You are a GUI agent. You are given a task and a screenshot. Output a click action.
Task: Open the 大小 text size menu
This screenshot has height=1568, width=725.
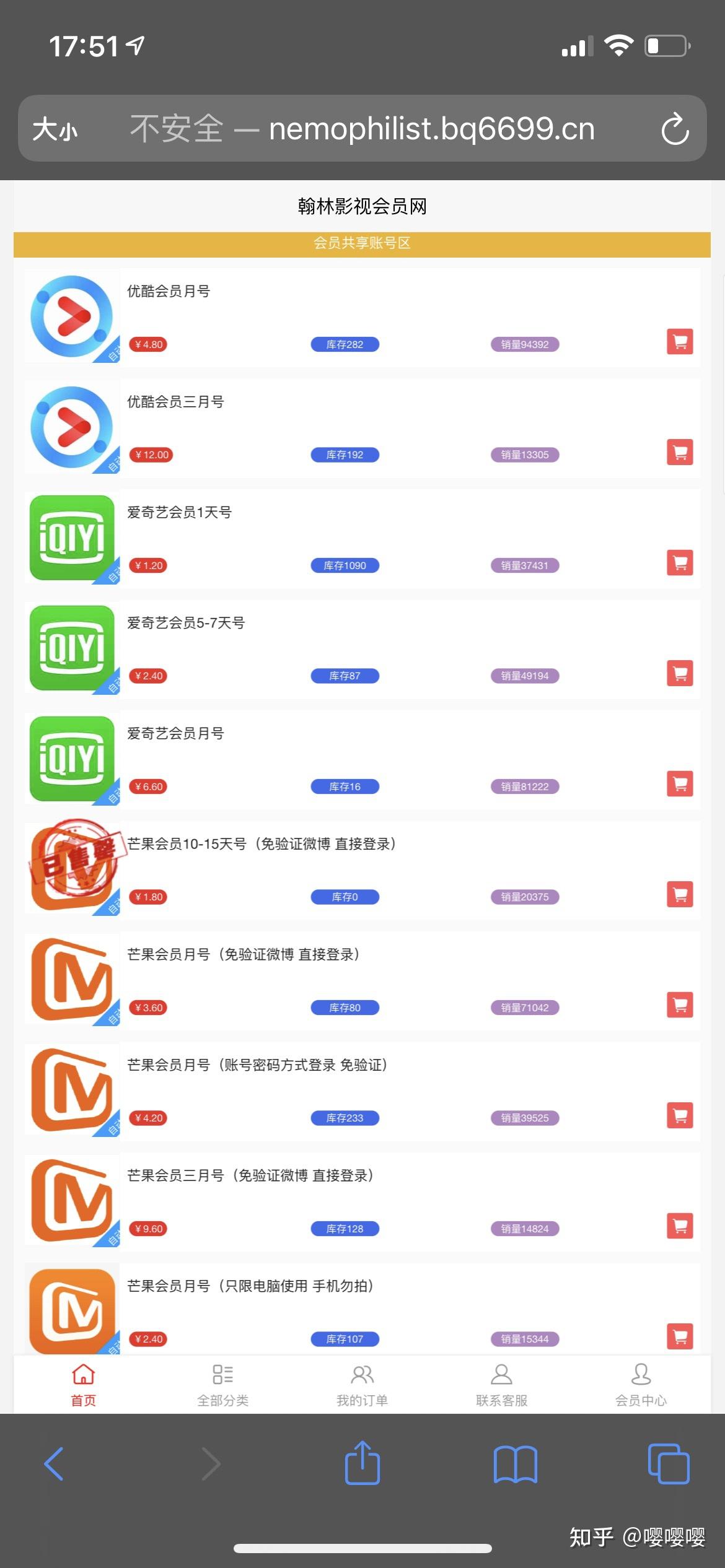(x=55, y=129)
